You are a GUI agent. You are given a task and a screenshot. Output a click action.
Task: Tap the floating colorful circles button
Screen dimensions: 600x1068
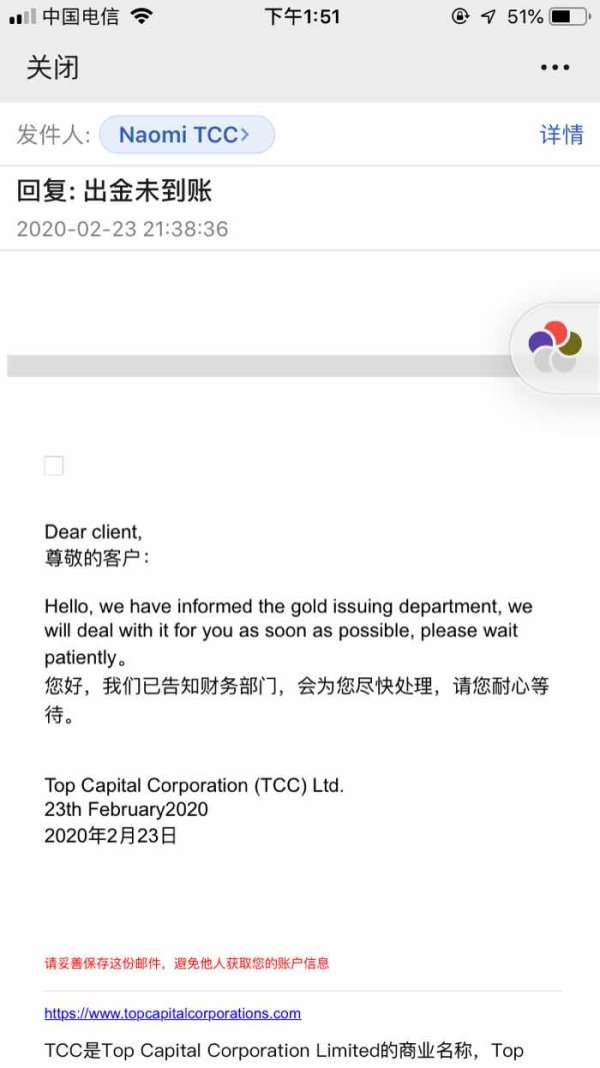pyautogui.click(x=555, y=348)
